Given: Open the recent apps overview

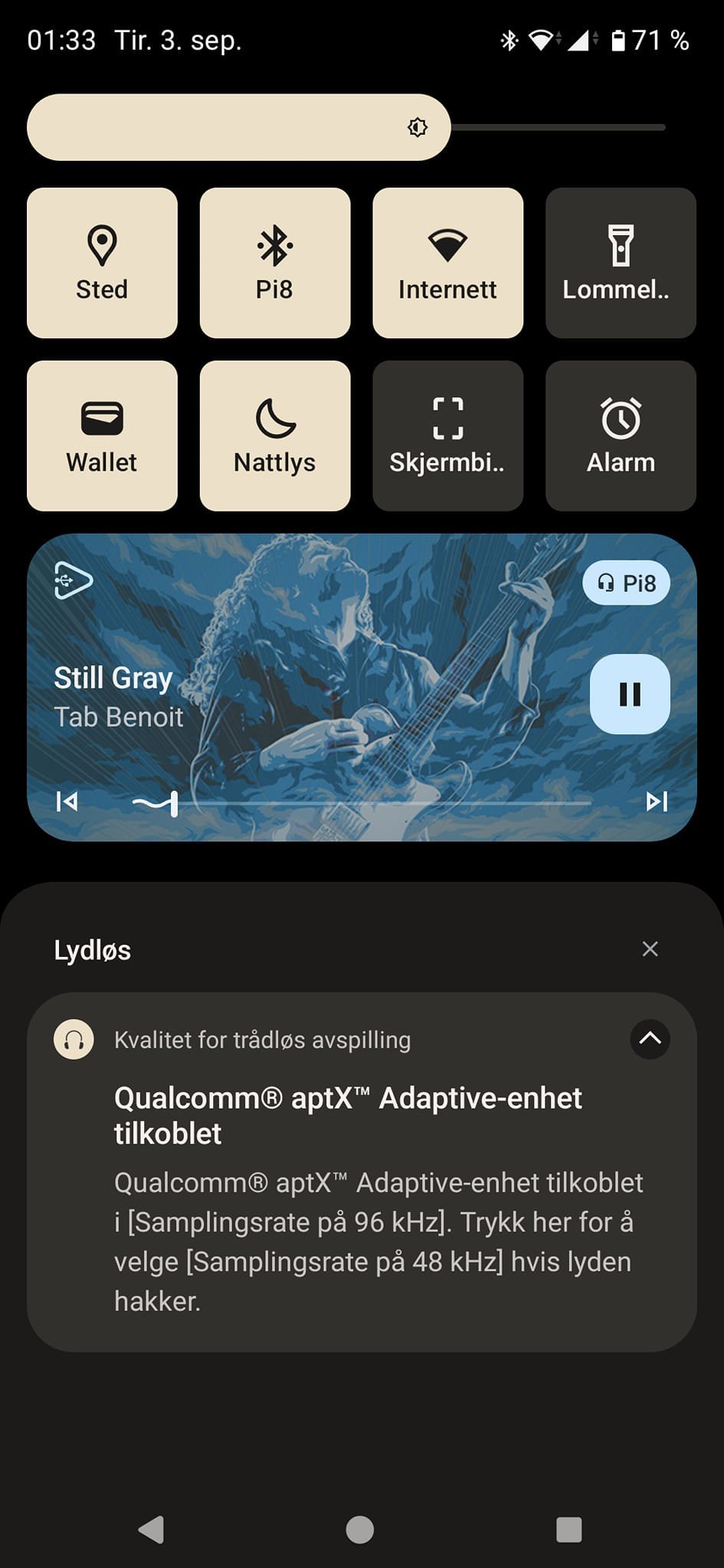Looking at the screenshot, I should [x=568, y=1530].
